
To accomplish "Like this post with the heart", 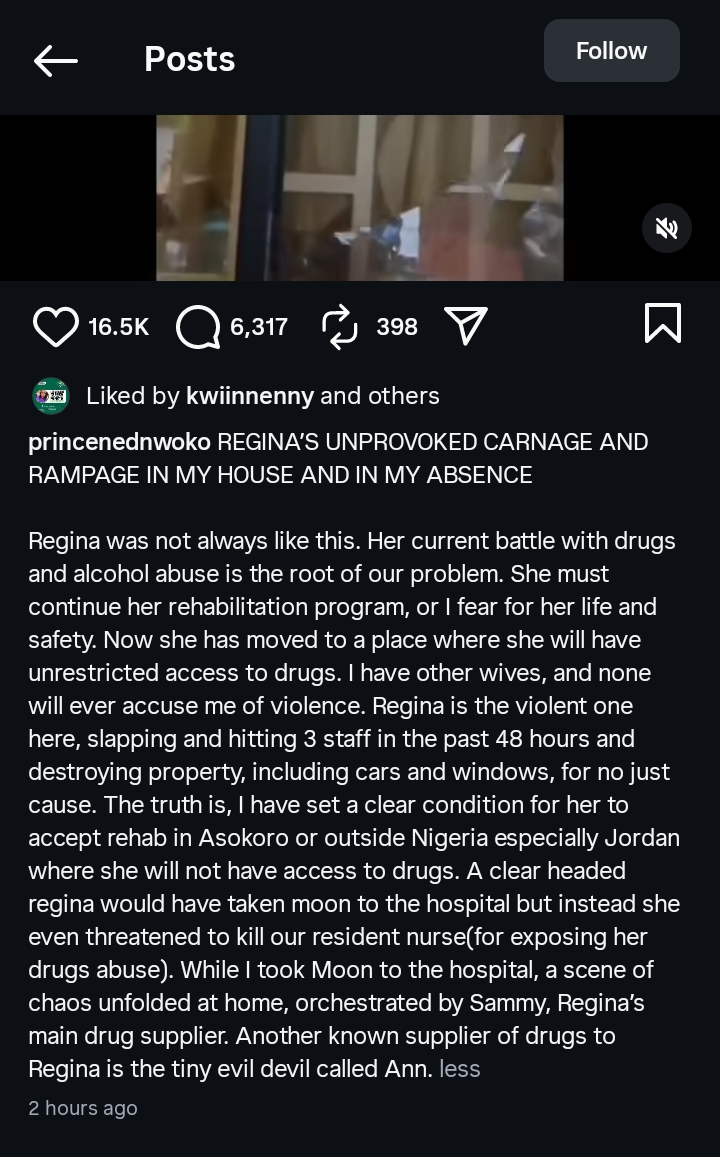I will [55, 327].
